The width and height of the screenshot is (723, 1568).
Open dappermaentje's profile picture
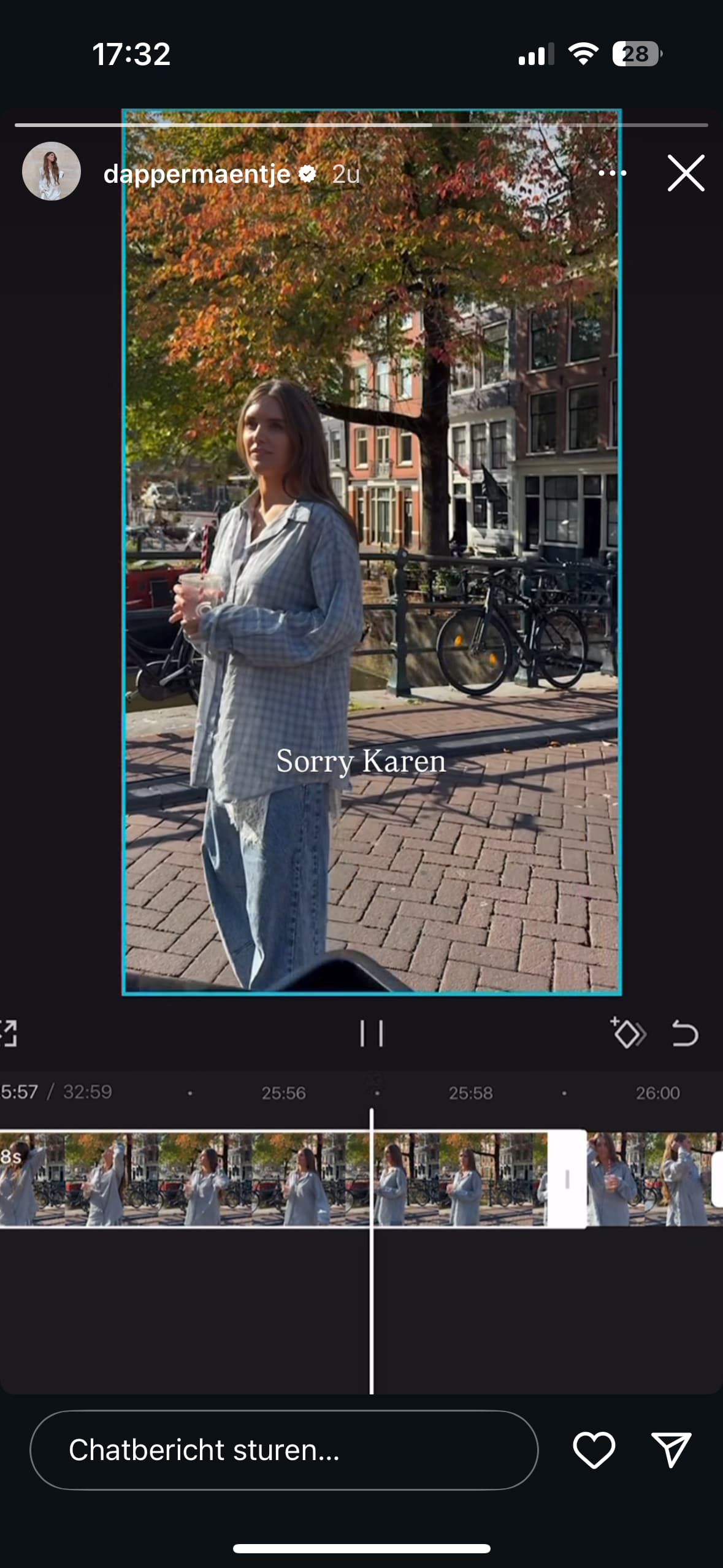click(52, 172)
